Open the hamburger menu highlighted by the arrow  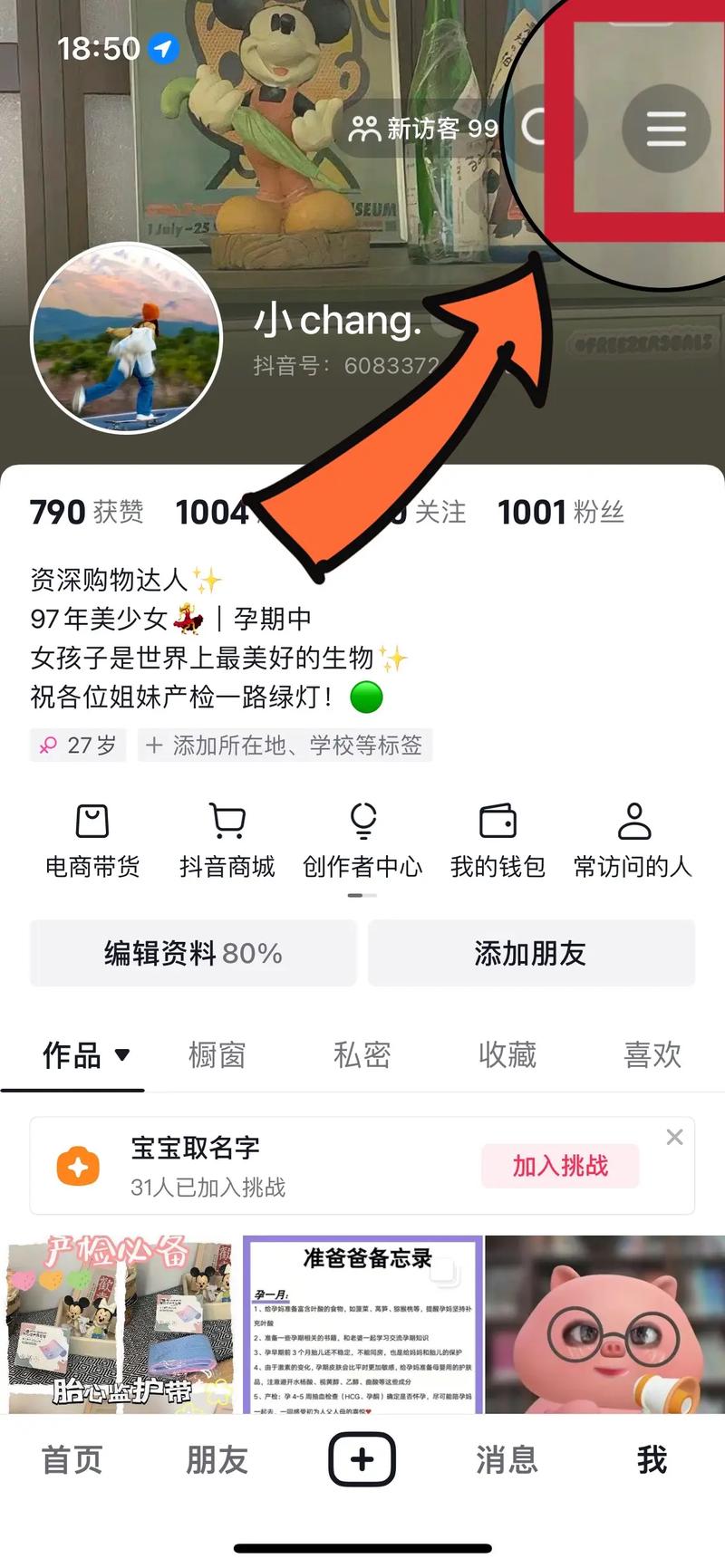pos(666,129)
